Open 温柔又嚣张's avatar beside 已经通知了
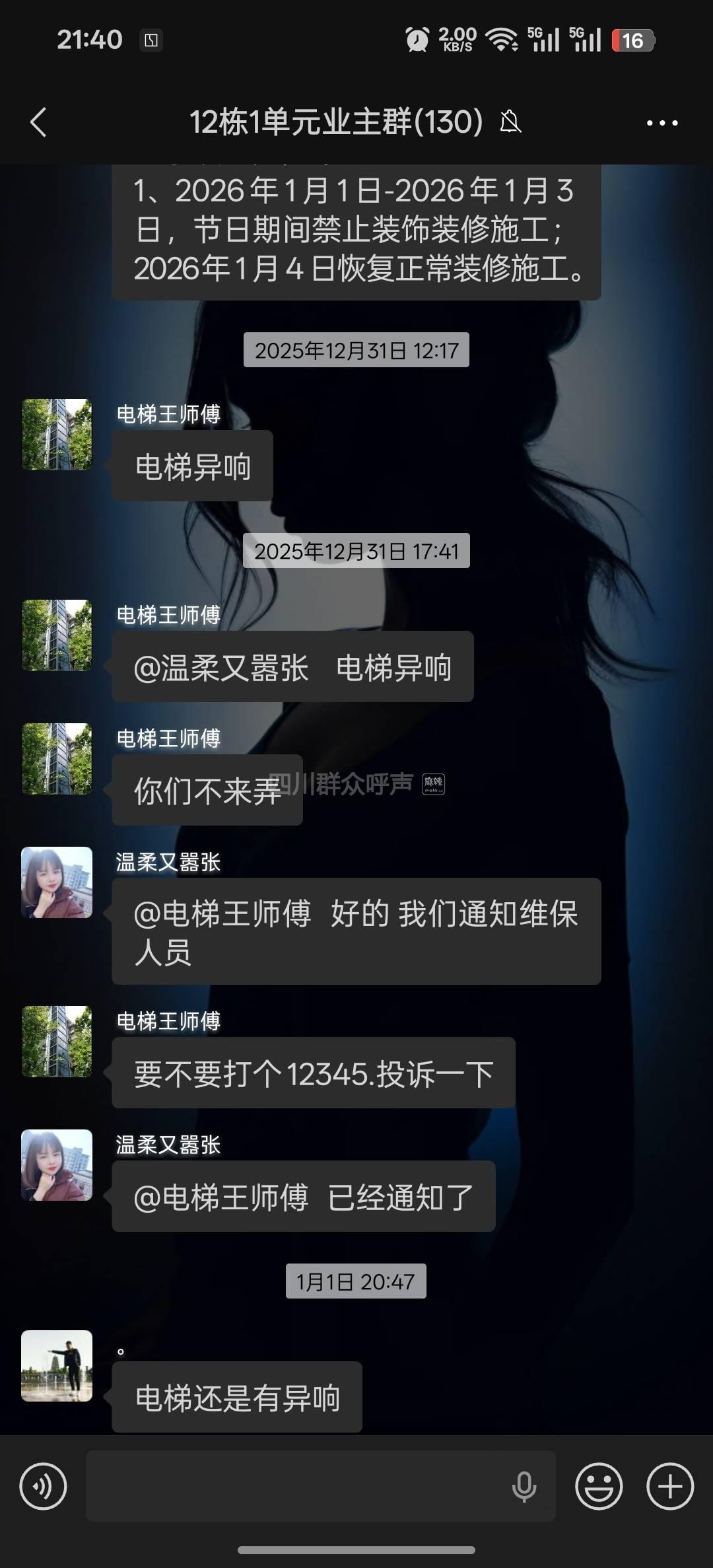 click(x=57, y=1164)
